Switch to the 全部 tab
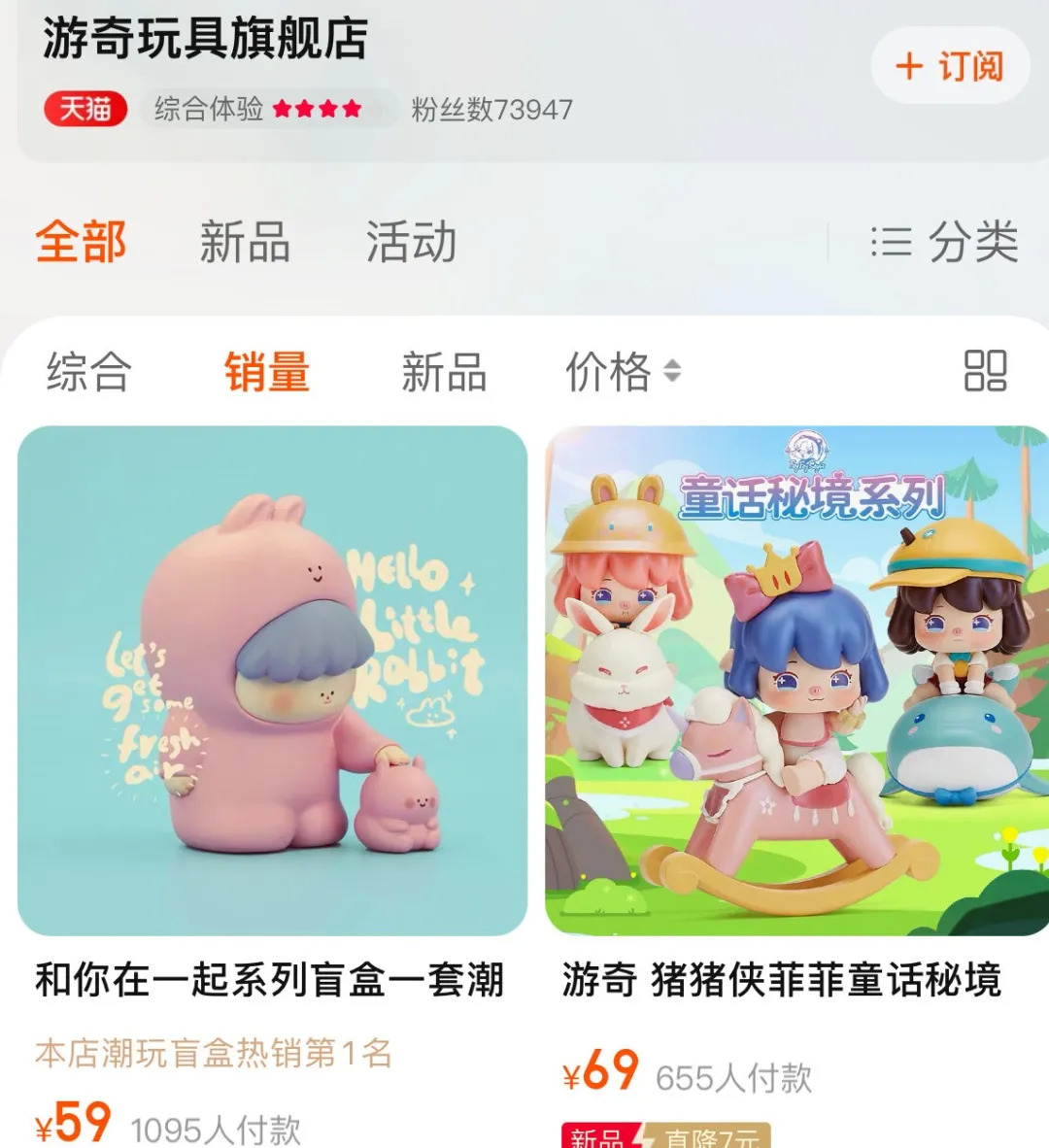Screen dimensions: 1049x1148 coord(82,242)
